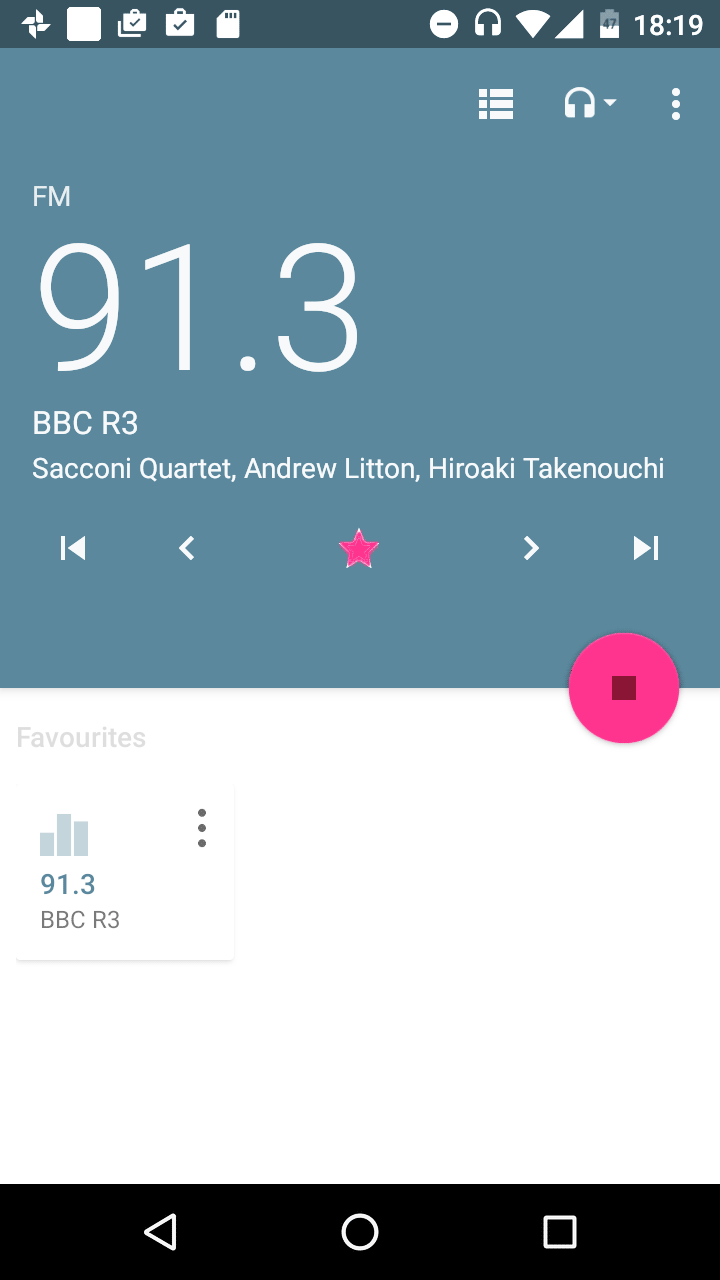
Task: Seek to previous station
Action: [x=73, y=548]
